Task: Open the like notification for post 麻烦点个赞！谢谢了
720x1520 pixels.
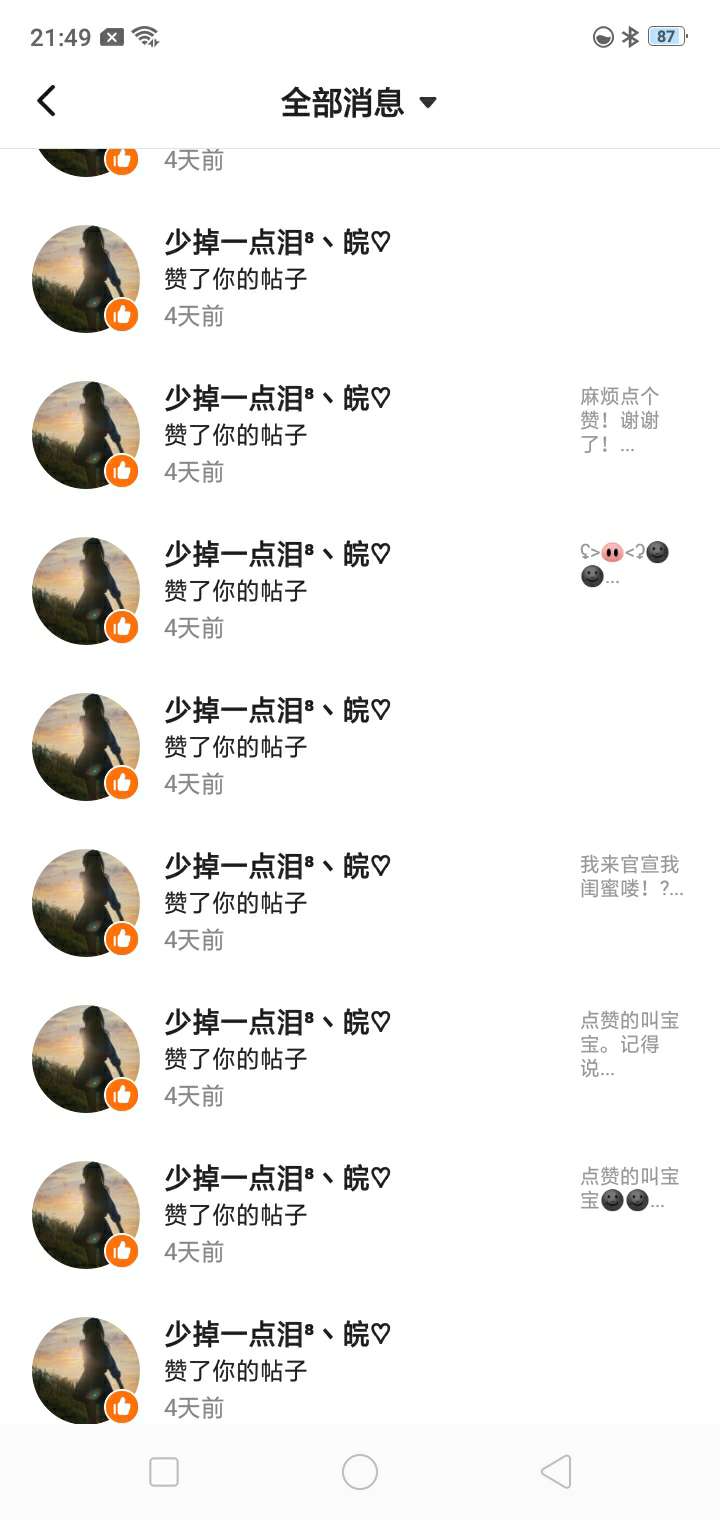Action: pos(360,435)
